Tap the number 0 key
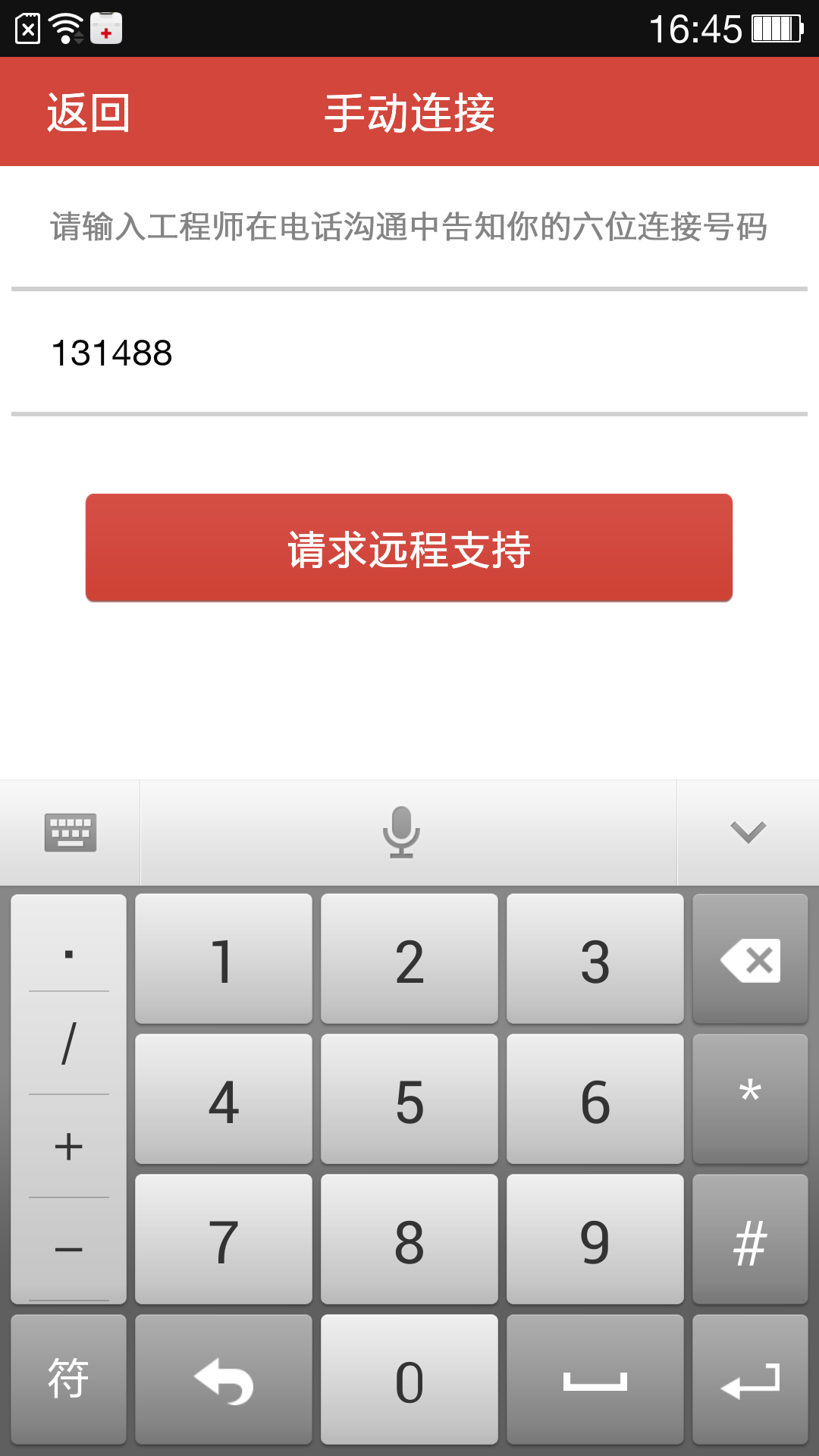Image resolution: width=819 pixels, height=1456 pixels. point(409,1380)
